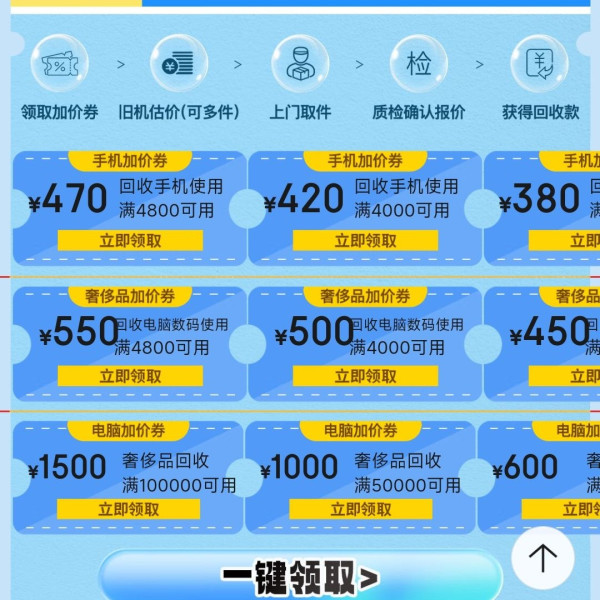Image resolution: width=600 pixels, height=600 pixels.
Task: Jump back to top with arrow button
Action: click(x=542, y=557)
